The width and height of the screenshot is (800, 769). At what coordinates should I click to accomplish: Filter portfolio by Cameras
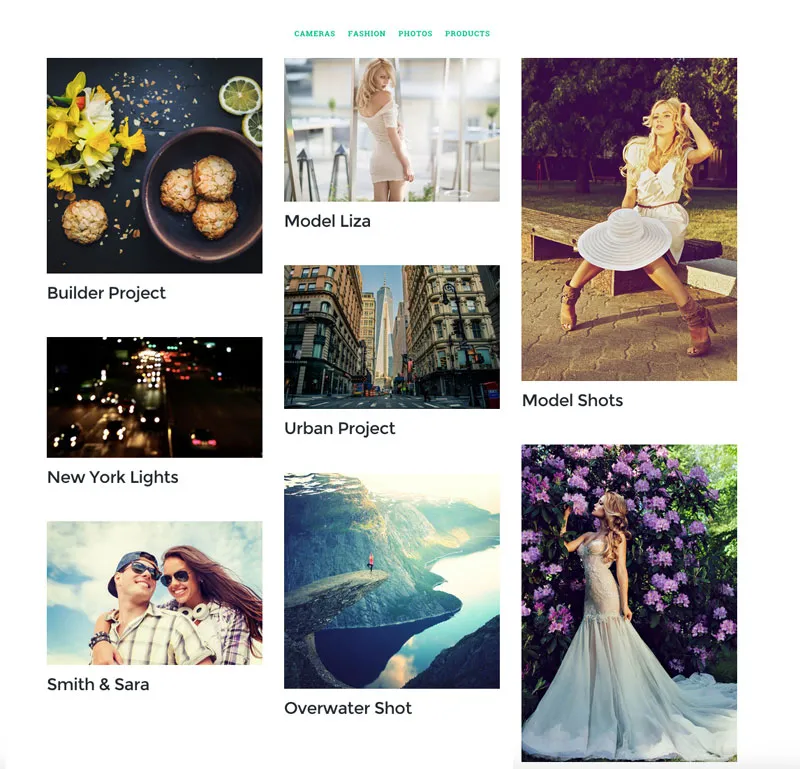coord(314,34)
